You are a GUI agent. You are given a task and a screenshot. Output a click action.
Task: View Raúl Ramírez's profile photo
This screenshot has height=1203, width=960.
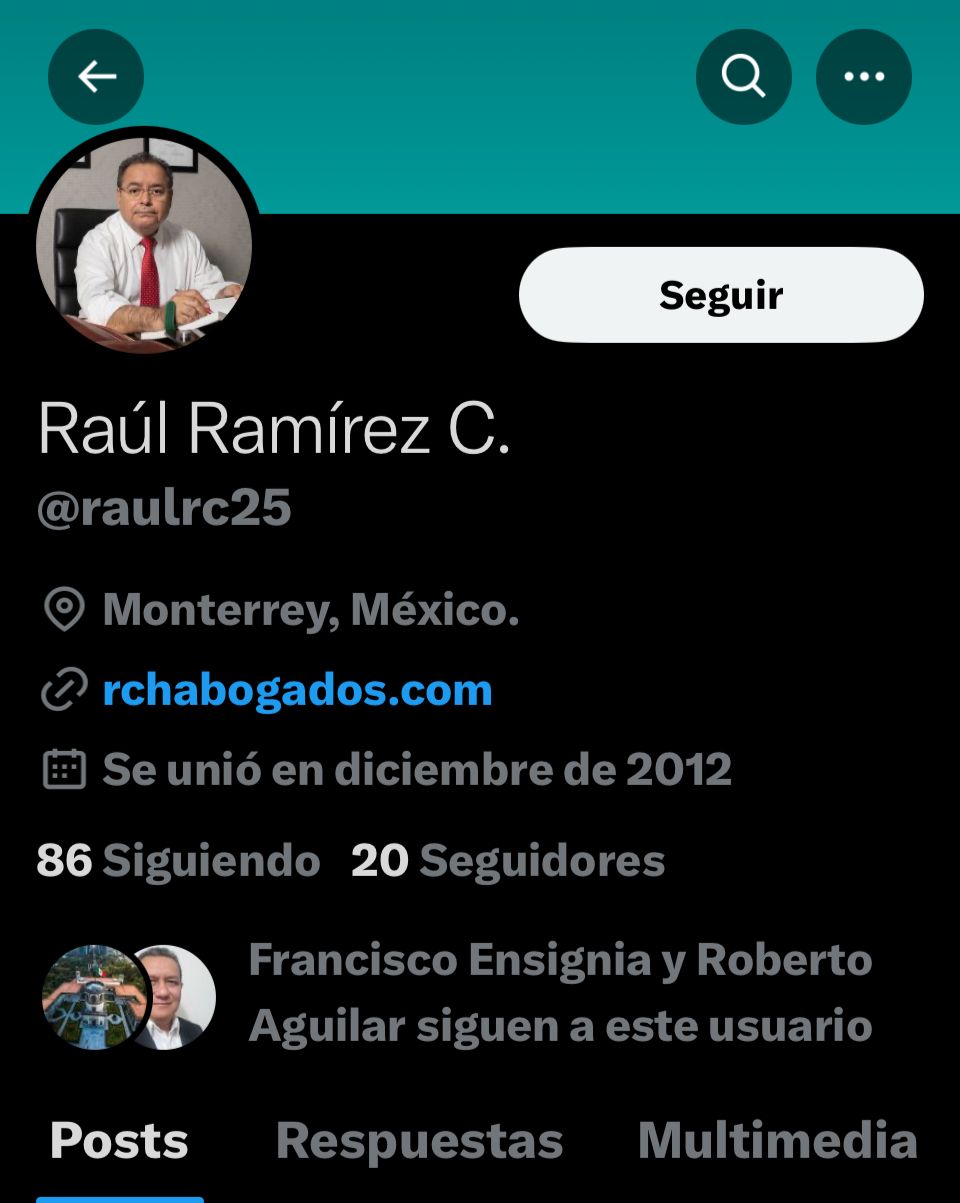click(x=144, y=244)
